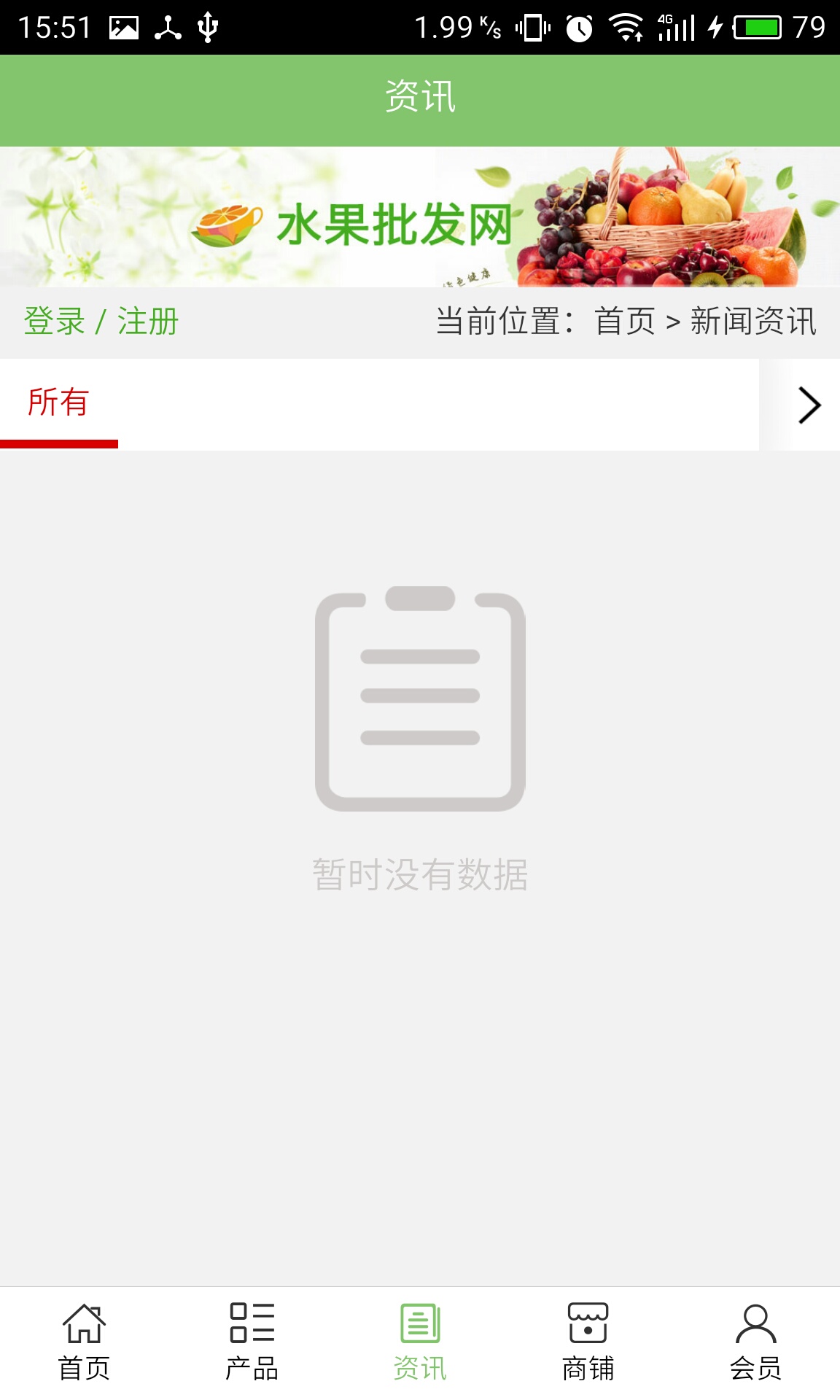Switch to the 所有 category tab
840x1400 pixels.
[x=57, y=401]
